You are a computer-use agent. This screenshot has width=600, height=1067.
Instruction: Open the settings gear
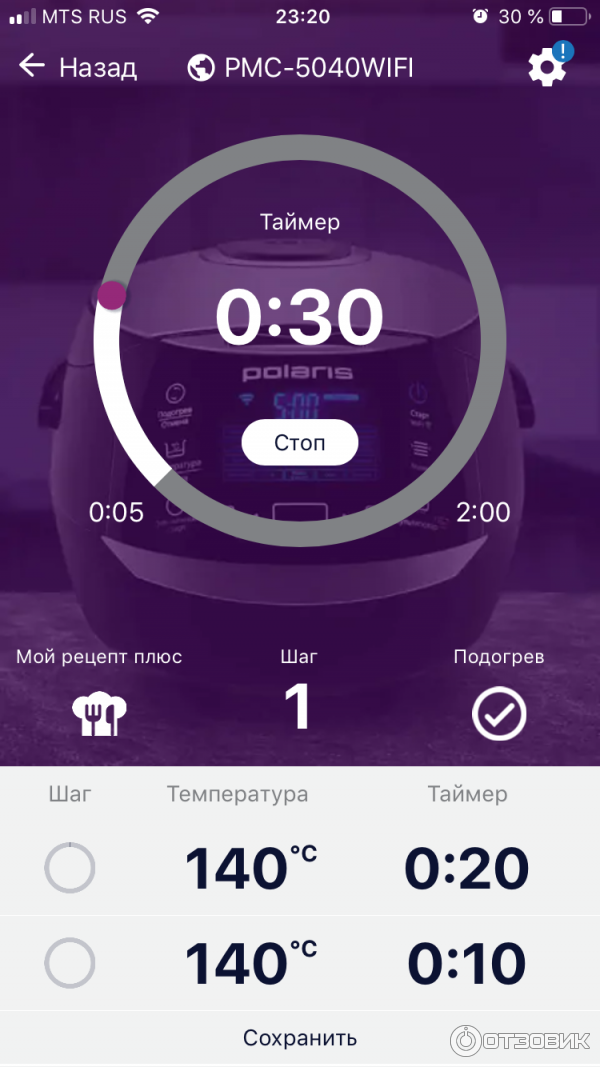(x=546, y=68)
